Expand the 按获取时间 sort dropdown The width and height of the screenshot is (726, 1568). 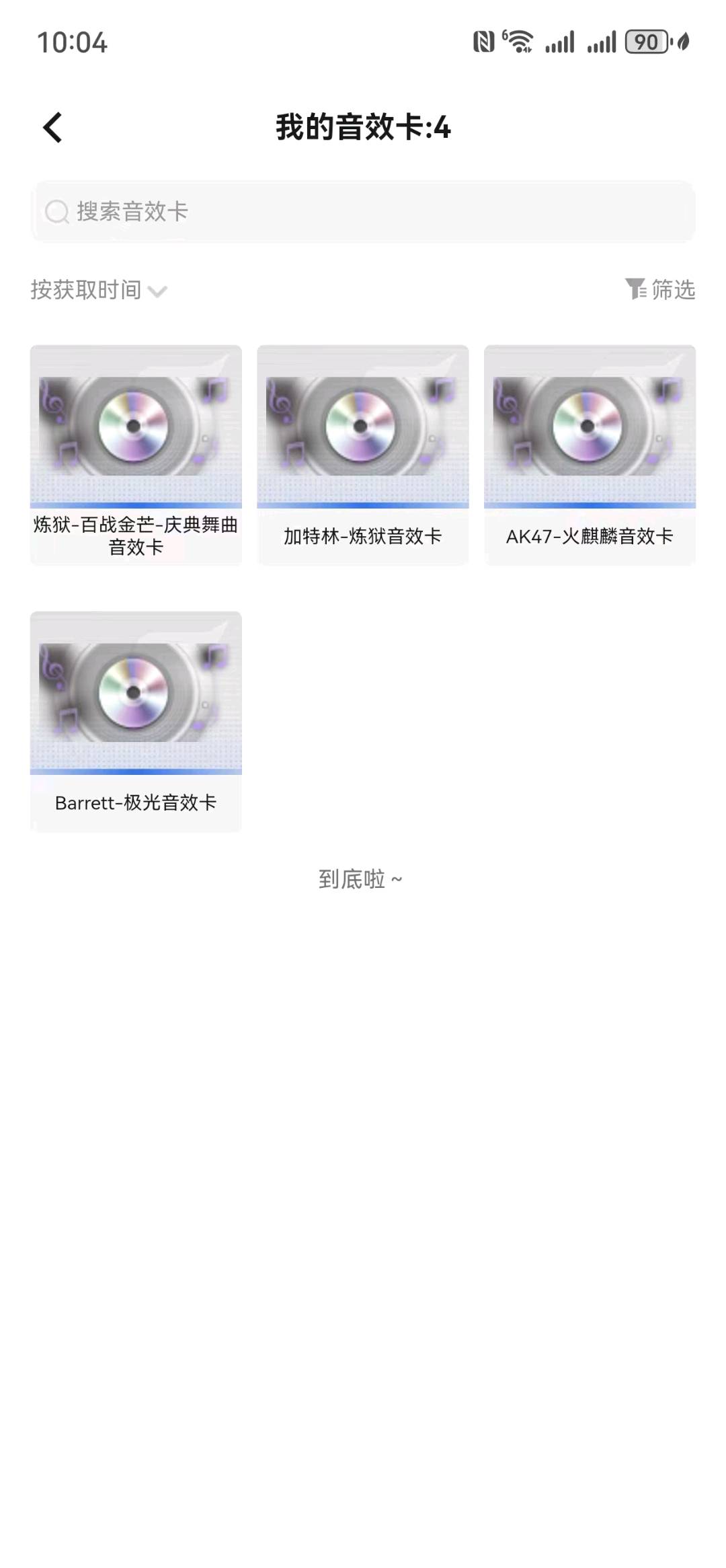tap(98, 291)
